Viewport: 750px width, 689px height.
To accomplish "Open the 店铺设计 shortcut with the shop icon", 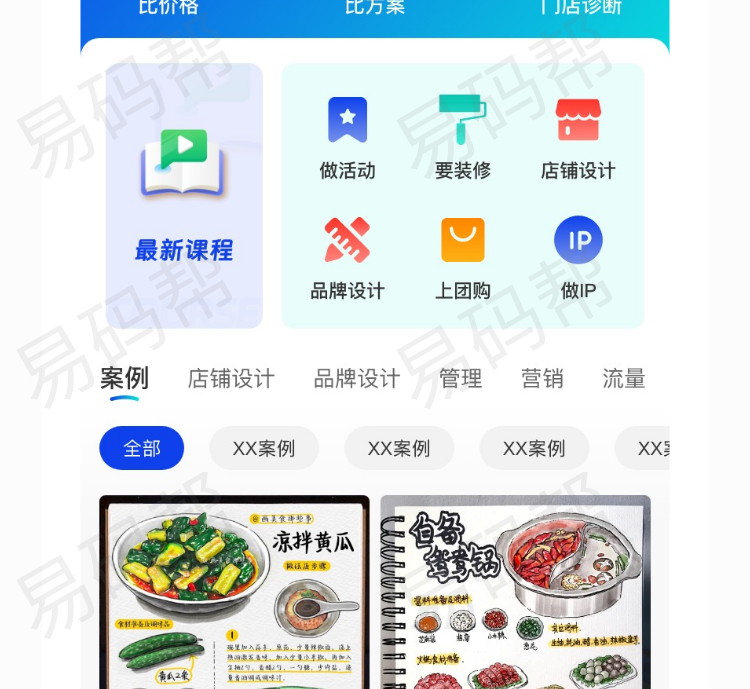I will [x=578, y=138].
